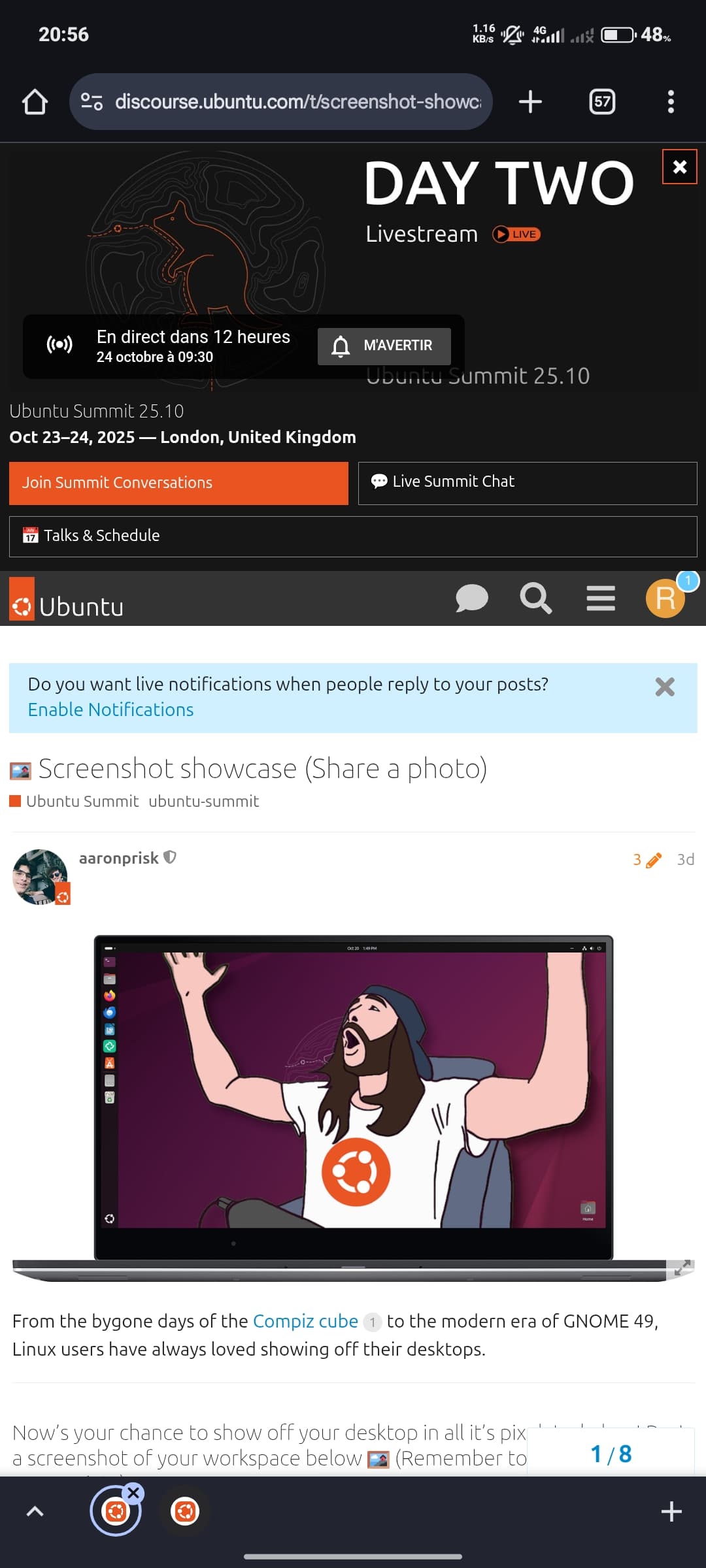Tap the M'AVERTIR reminder button

click(384, 346)
